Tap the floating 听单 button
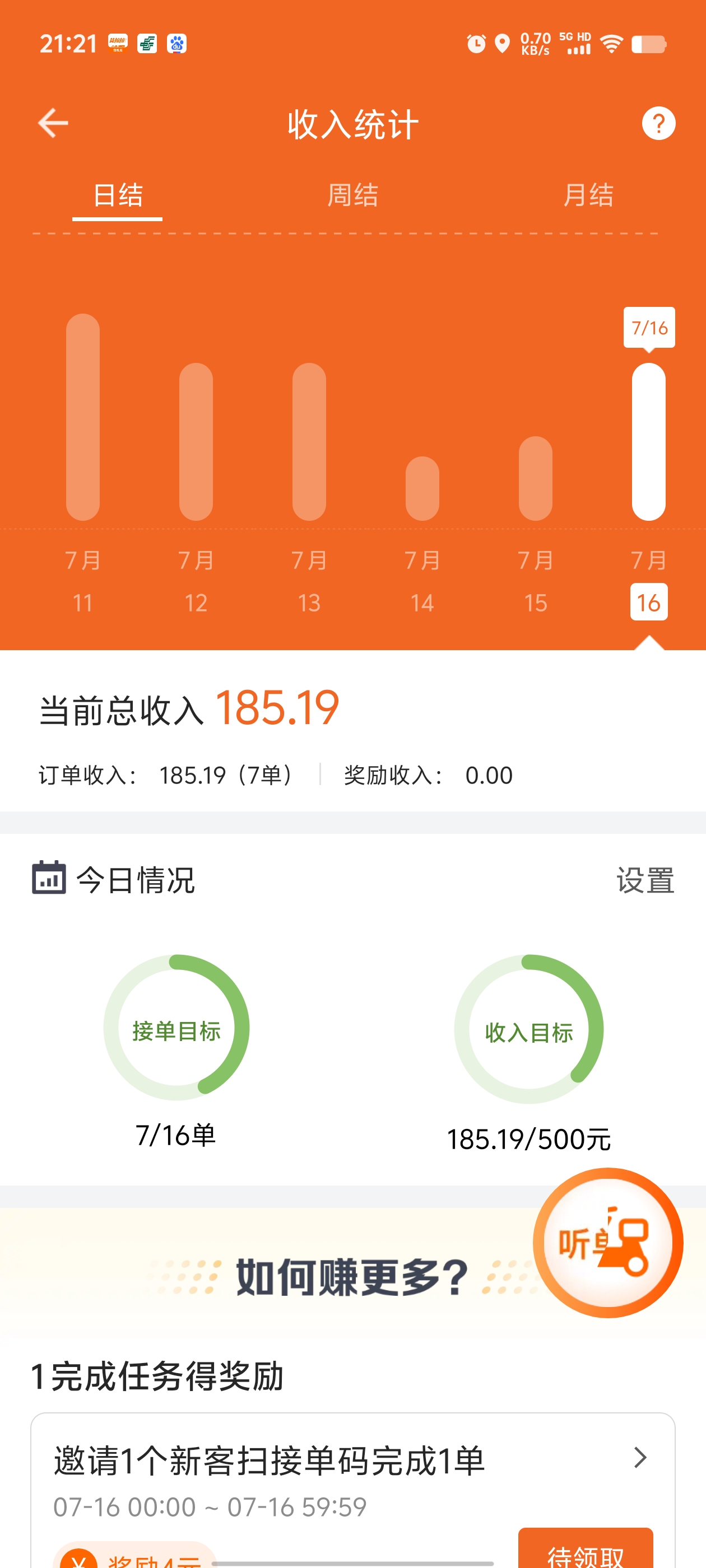Viewport: 706px width, 1568px height. pyautogui.click(x=607, y=1242)
